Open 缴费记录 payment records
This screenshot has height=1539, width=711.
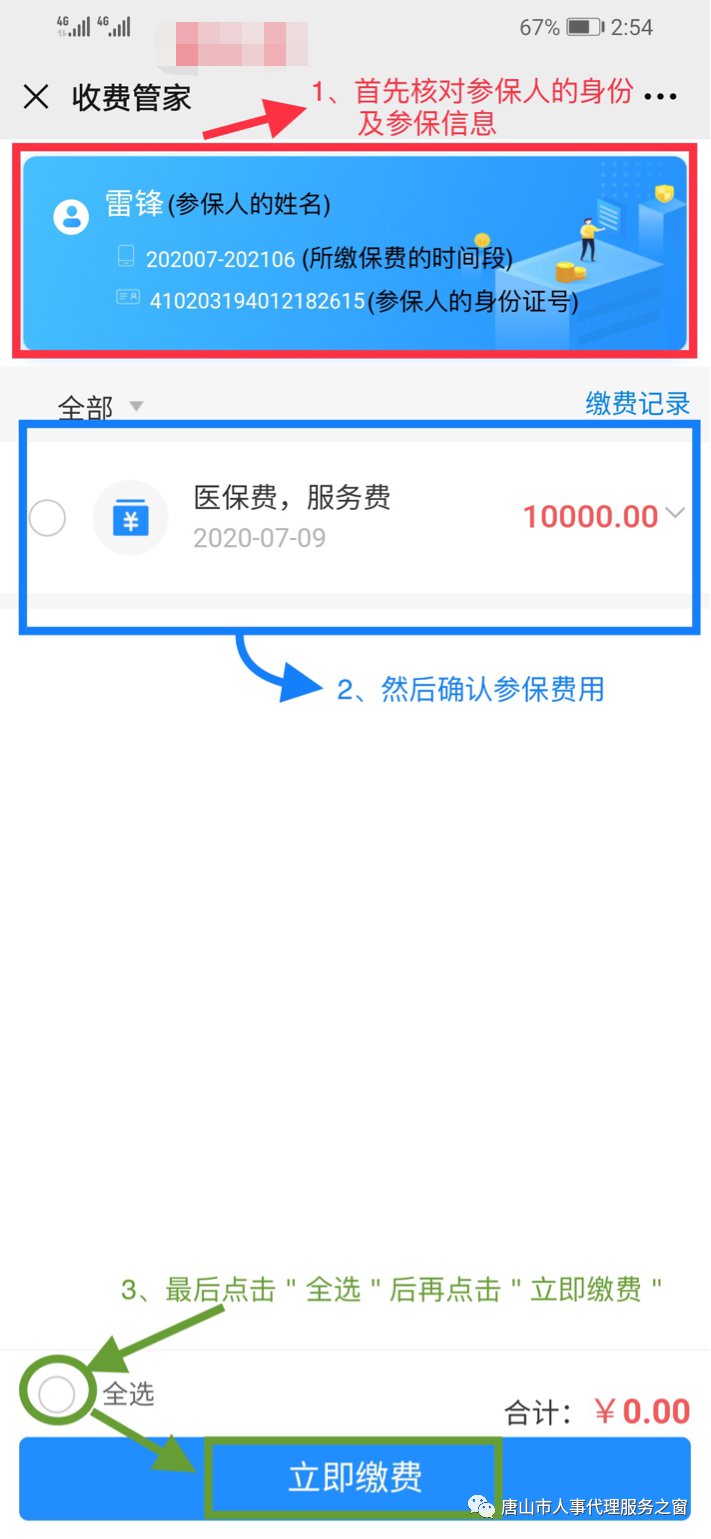(637, 404)
